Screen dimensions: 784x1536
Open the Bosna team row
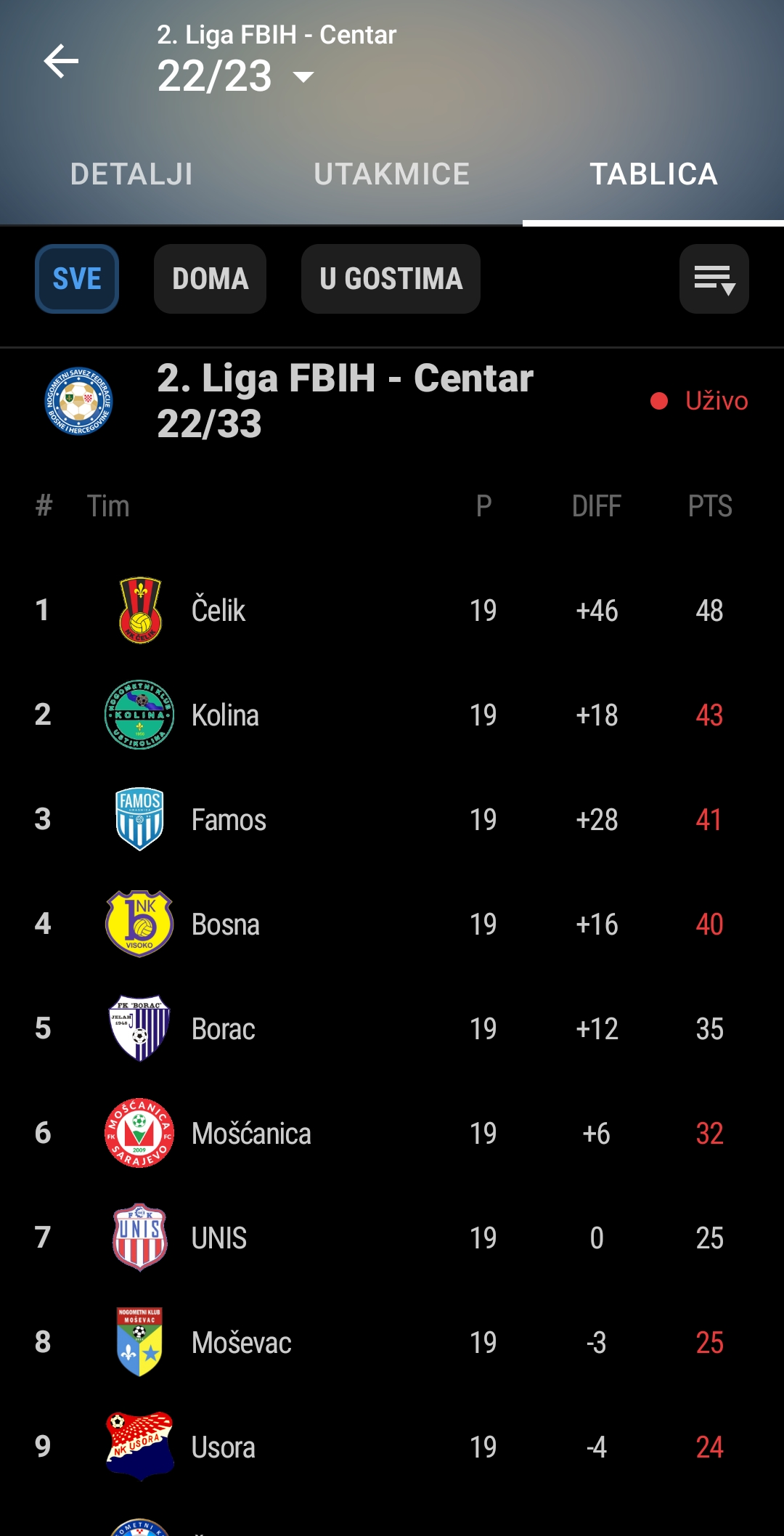[392, 924]
